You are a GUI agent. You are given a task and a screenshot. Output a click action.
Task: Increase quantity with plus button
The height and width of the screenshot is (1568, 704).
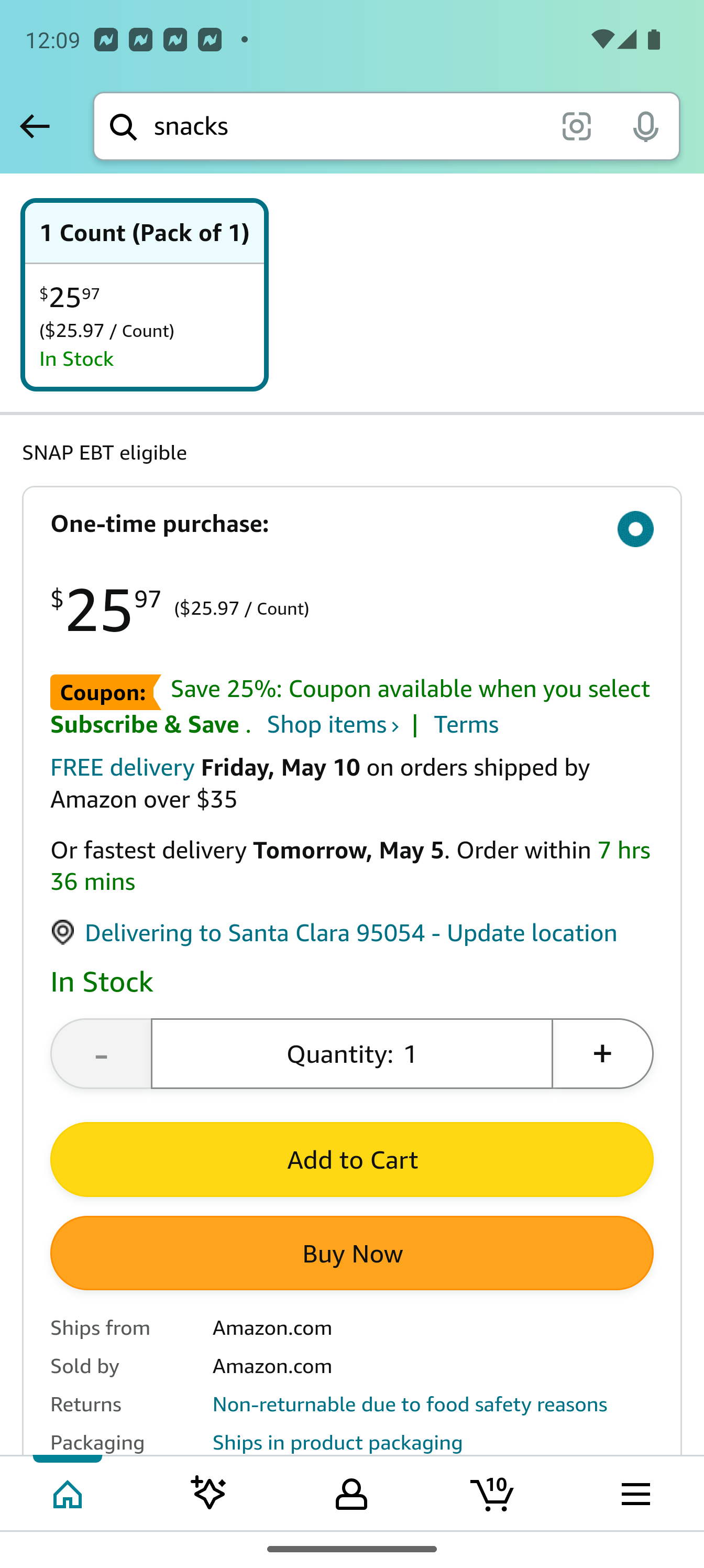pos(602,1054)
